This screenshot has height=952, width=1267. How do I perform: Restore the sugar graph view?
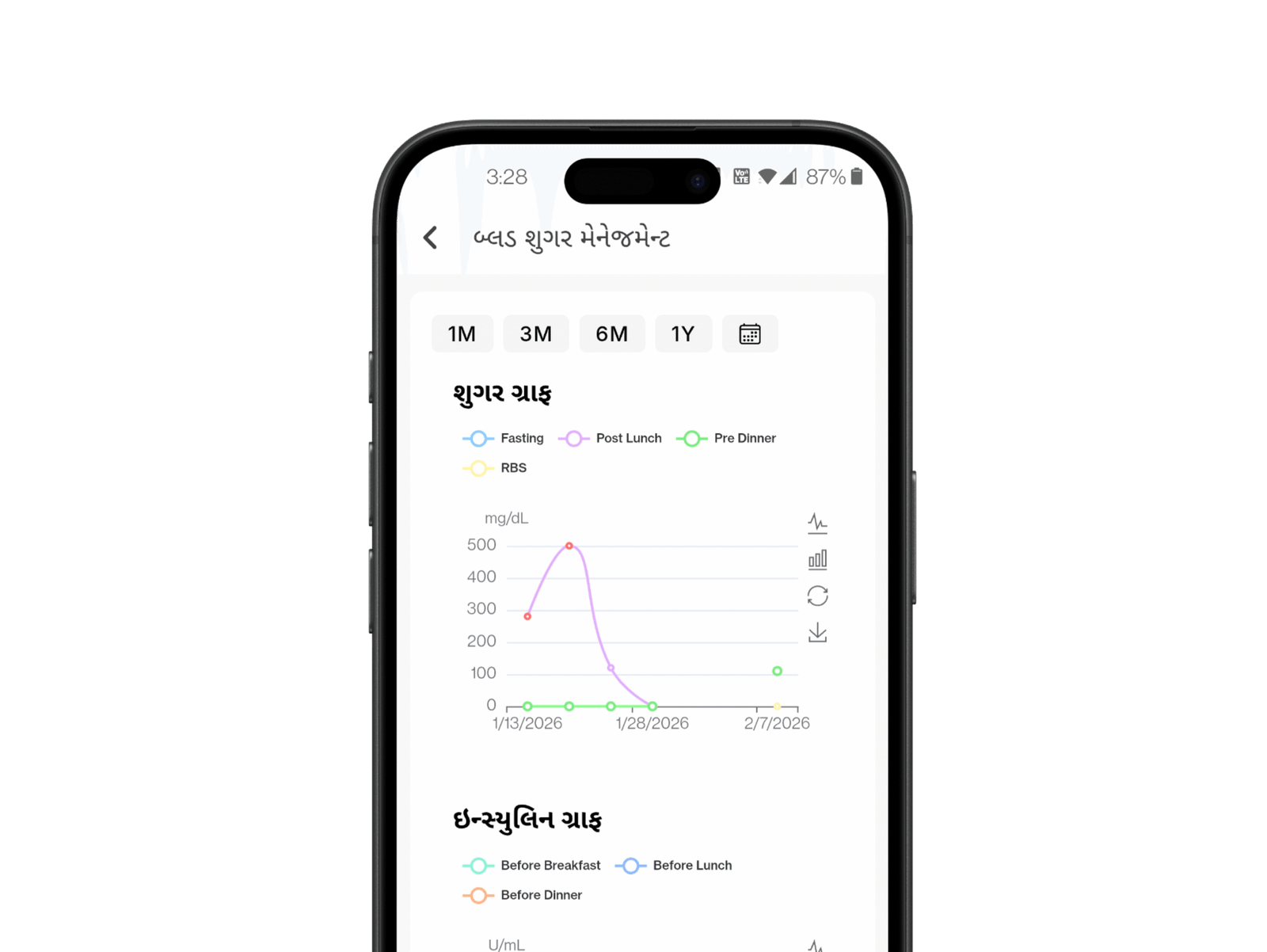[817, 596]
